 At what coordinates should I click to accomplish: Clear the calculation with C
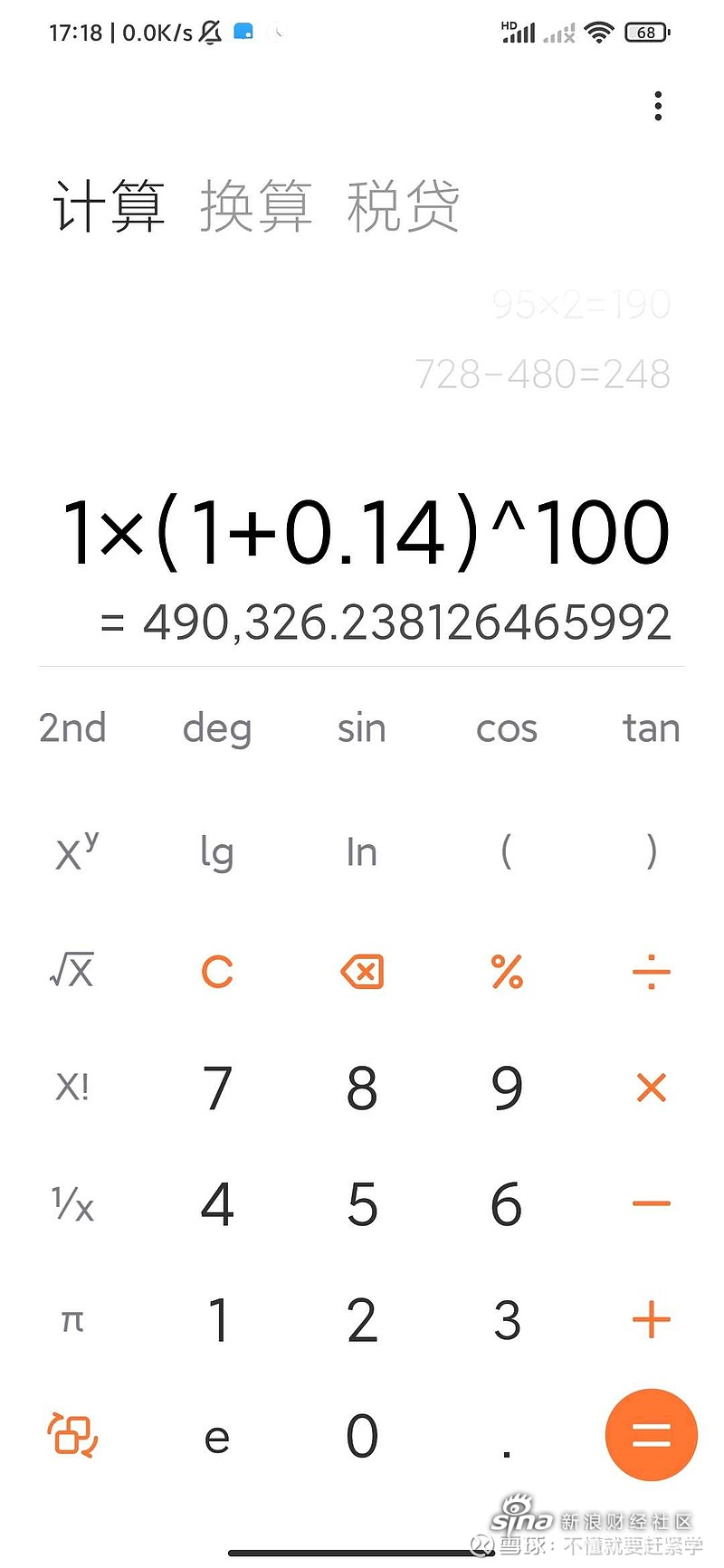coord(217,972)
